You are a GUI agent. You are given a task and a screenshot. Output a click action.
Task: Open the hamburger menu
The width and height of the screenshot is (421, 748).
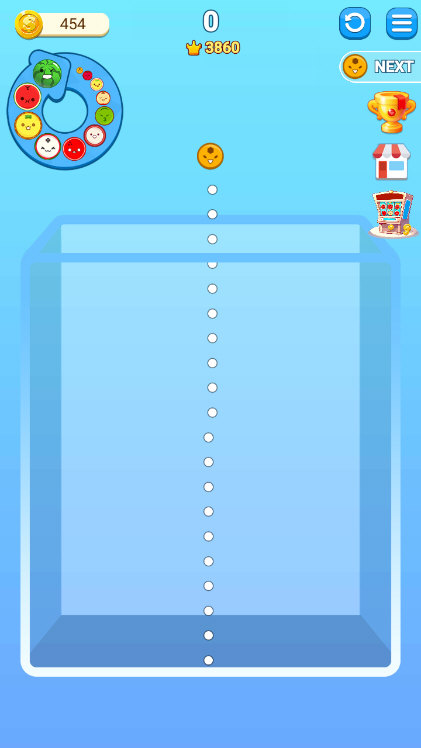tap(402, 23)
